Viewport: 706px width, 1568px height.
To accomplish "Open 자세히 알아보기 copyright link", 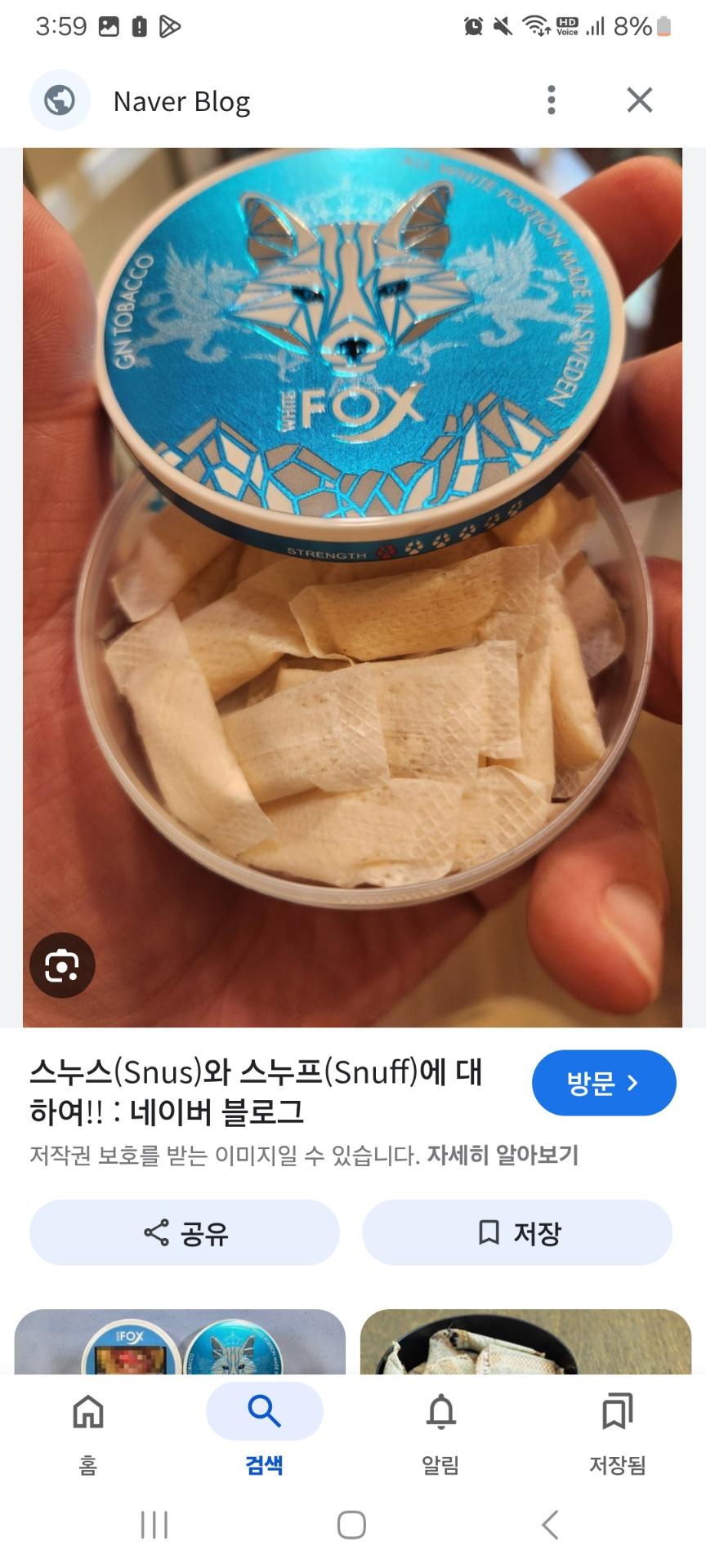I will [x=503, y=1155].
